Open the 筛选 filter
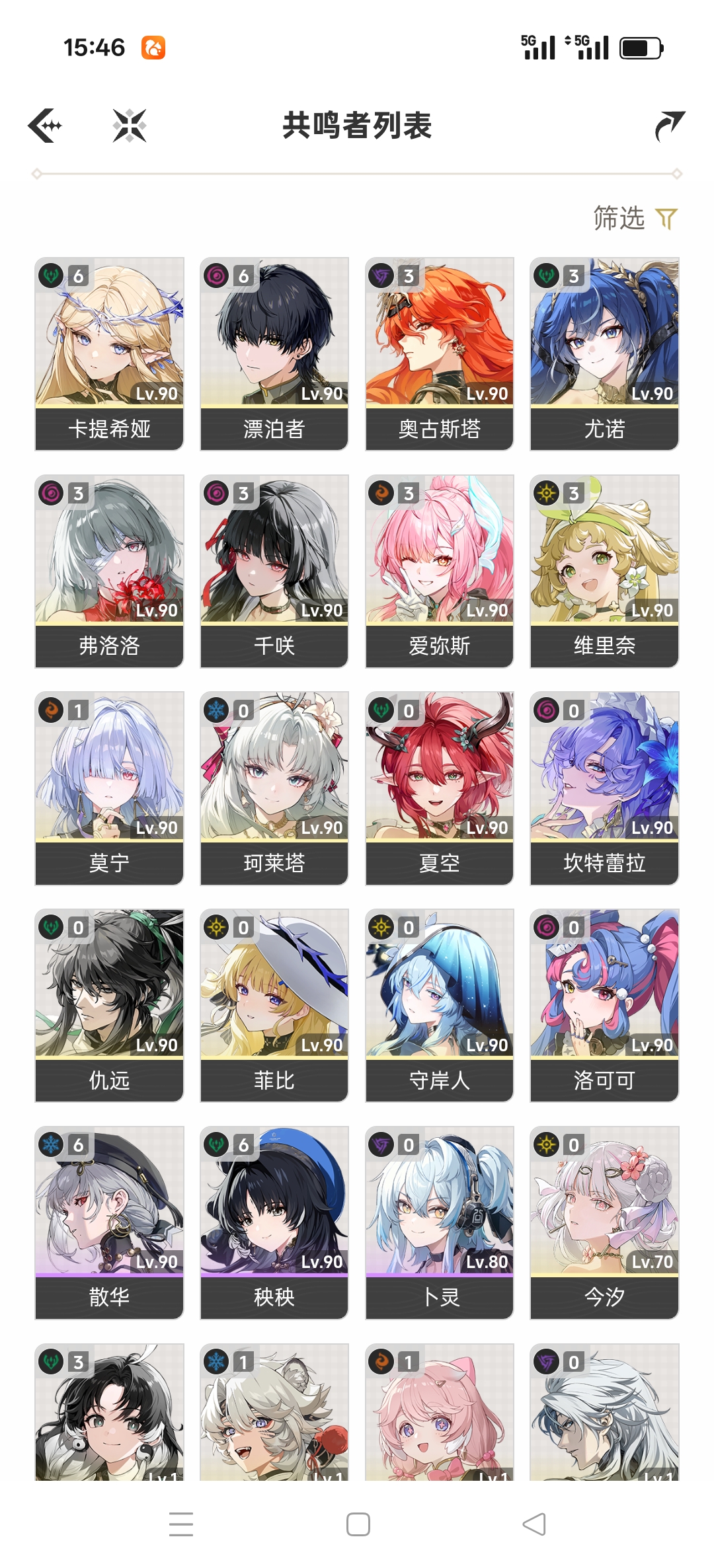714x1568 pixels. pyautogui.click(x=635, y=218)
